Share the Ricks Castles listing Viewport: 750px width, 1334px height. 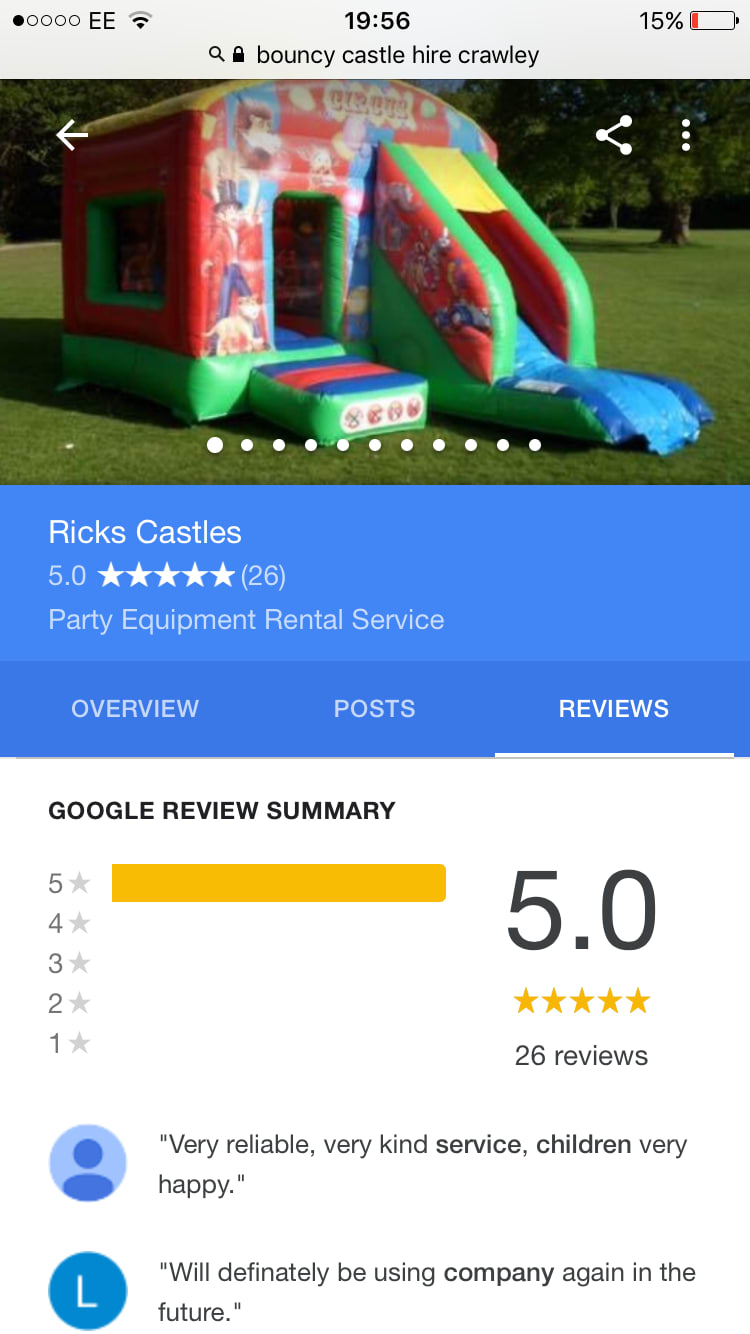tap(614, 135)
